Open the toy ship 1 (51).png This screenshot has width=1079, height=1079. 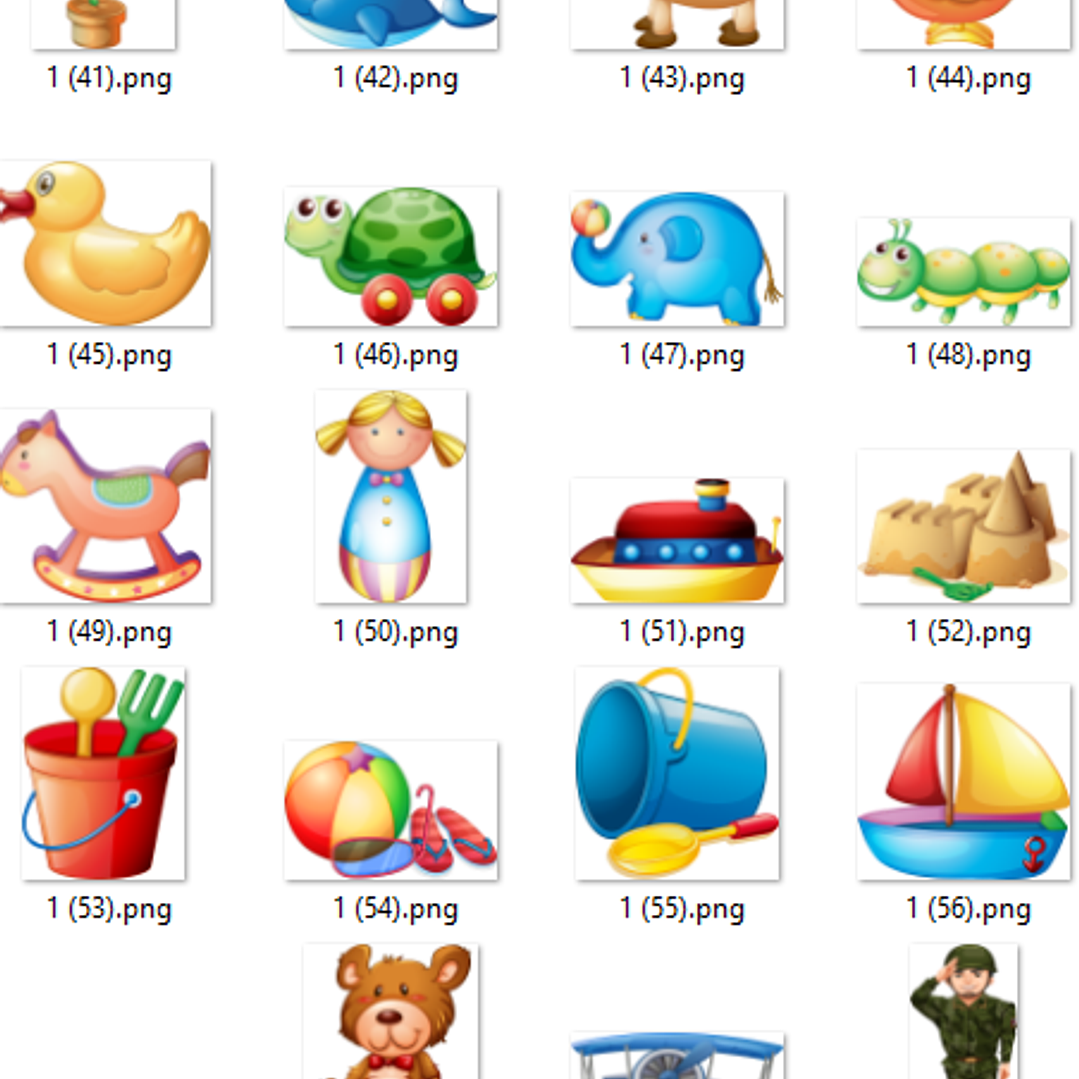(677, 540)
